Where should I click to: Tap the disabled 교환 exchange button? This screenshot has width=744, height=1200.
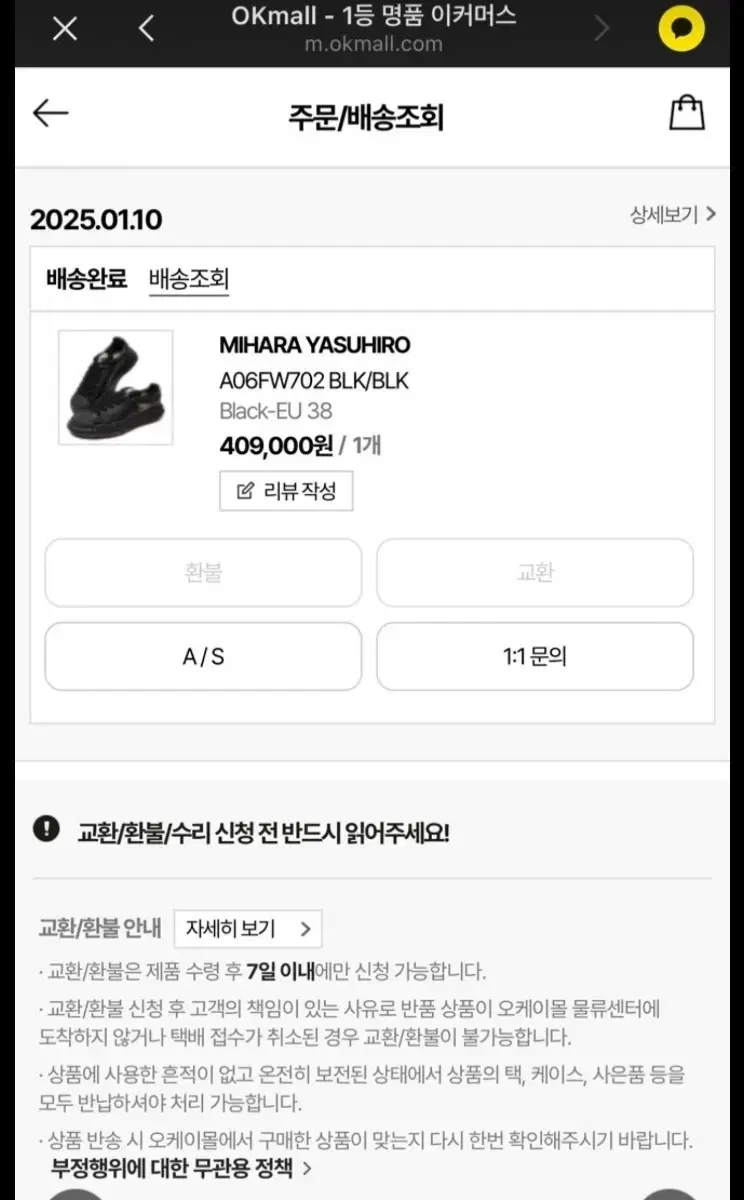click(x=535, y=572)
